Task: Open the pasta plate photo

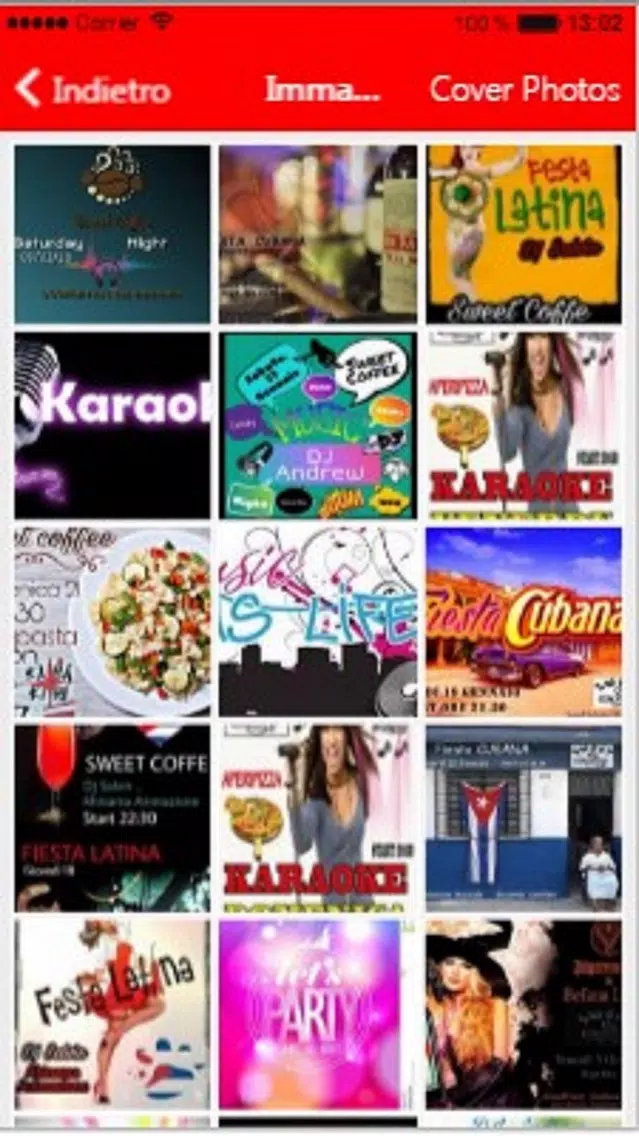Action: coord(112,622)
